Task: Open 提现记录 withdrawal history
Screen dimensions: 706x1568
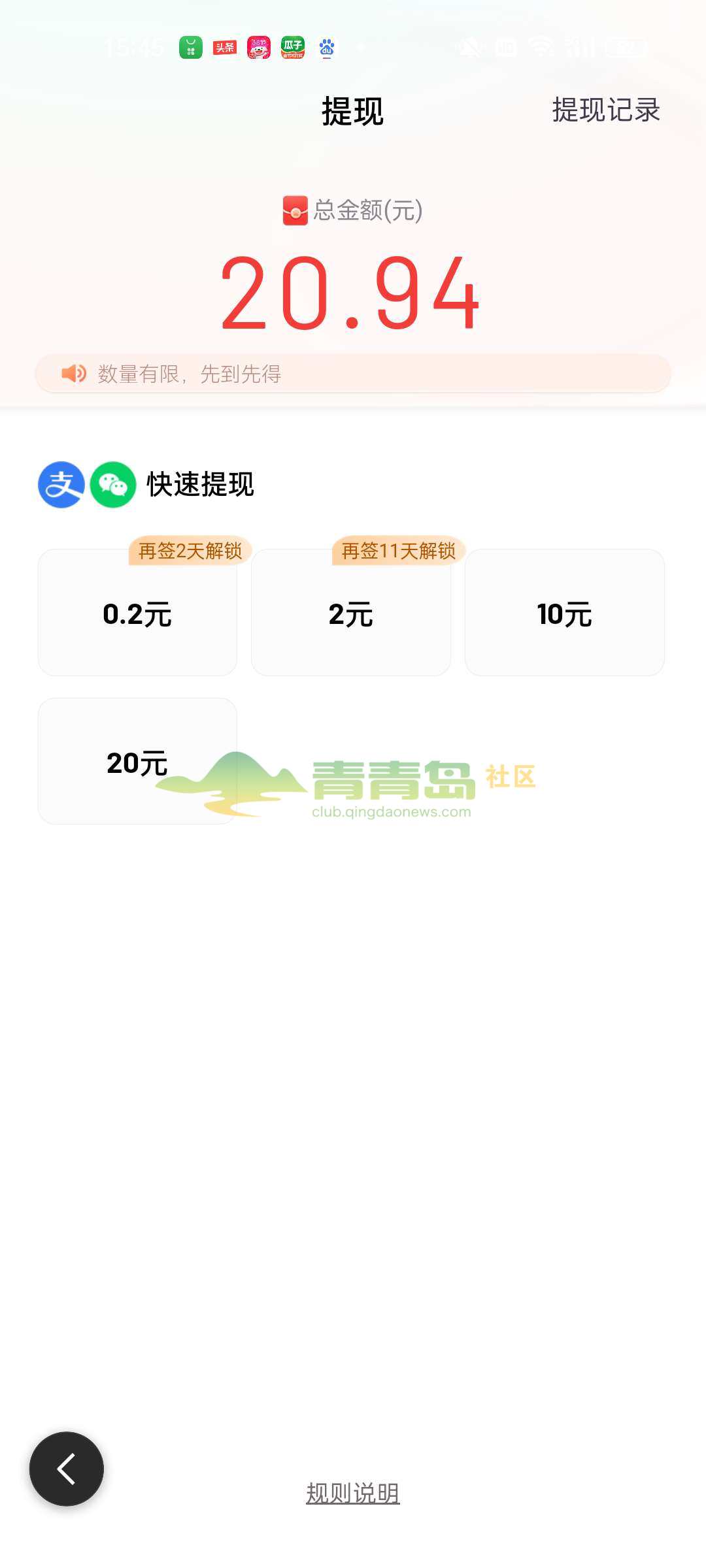Action: (x=605, y=110)
